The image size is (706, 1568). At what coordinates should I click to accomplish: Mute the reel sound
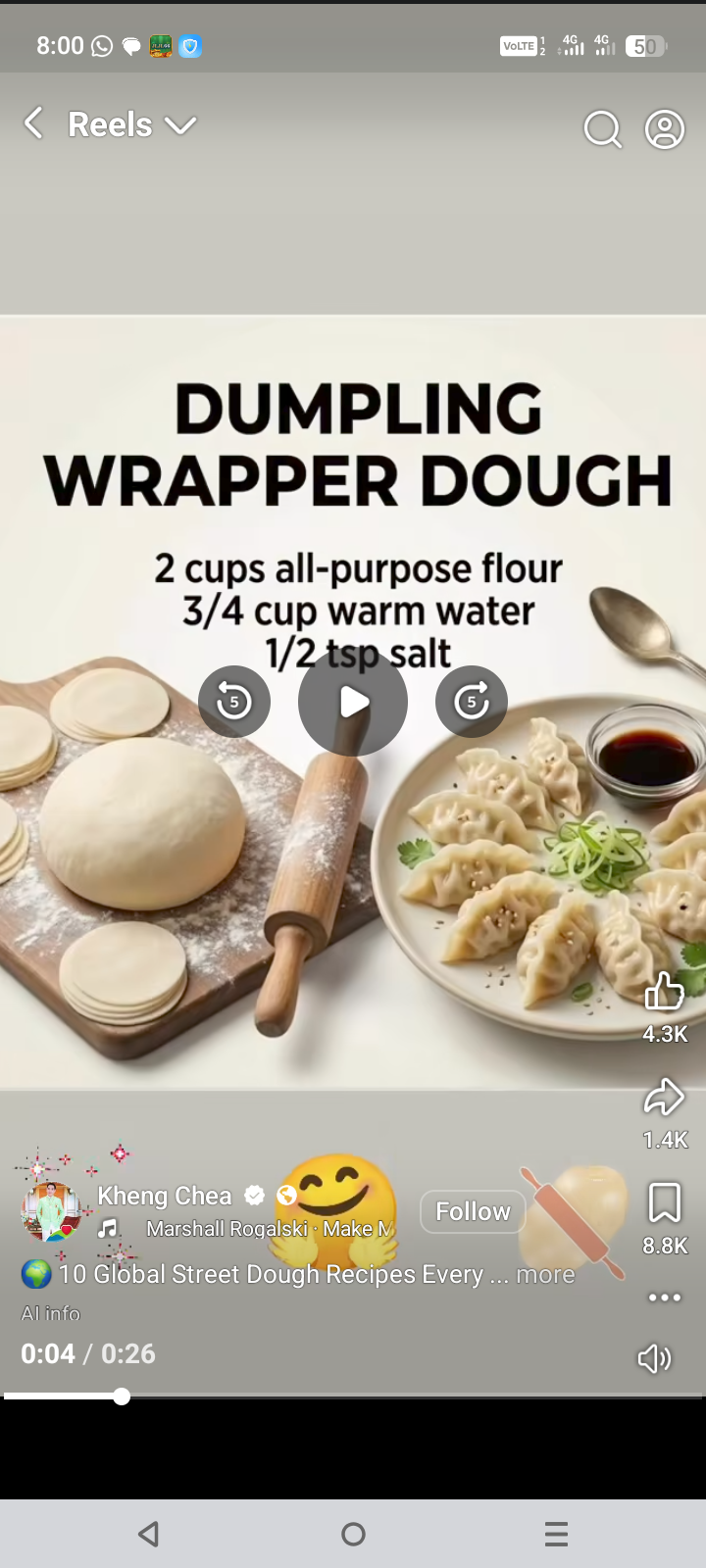click(x=654, y=1358)
